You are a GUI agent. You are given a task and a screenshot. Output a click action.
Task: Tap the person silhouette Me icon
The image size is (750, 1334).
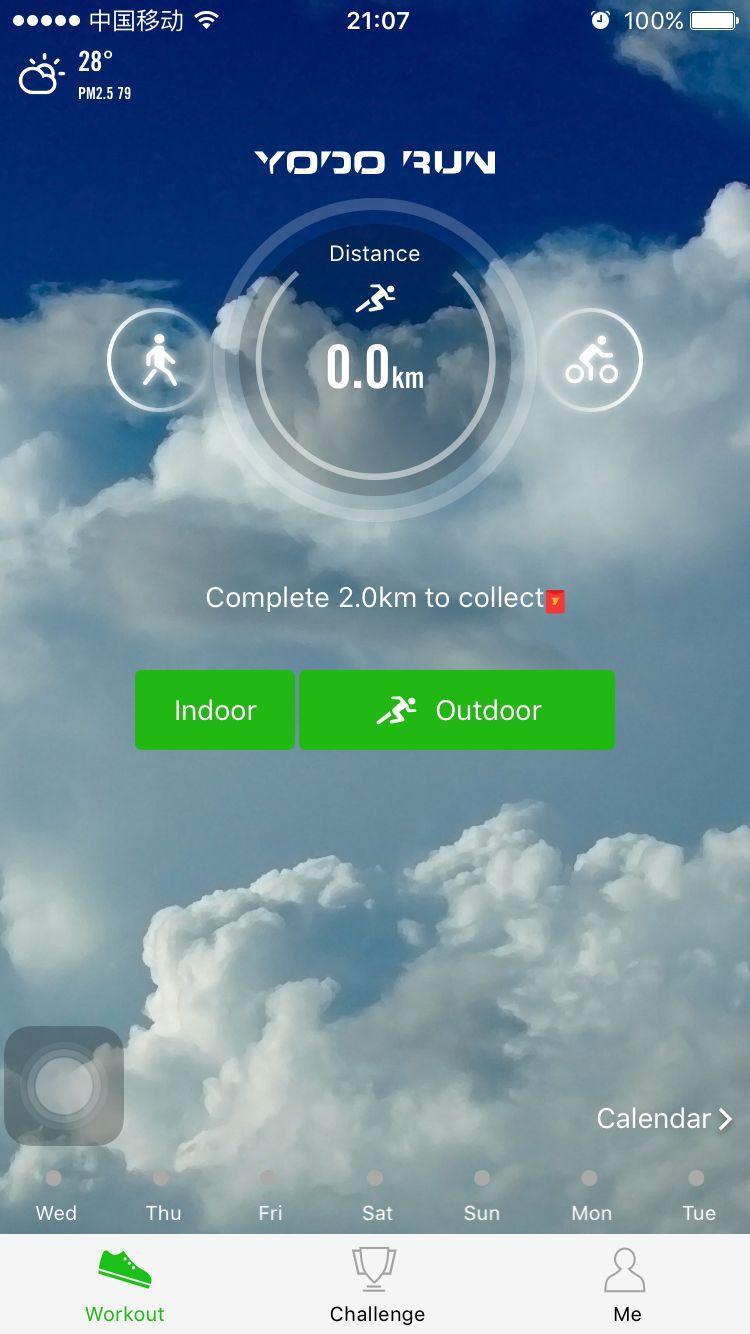pos(626,1266)
